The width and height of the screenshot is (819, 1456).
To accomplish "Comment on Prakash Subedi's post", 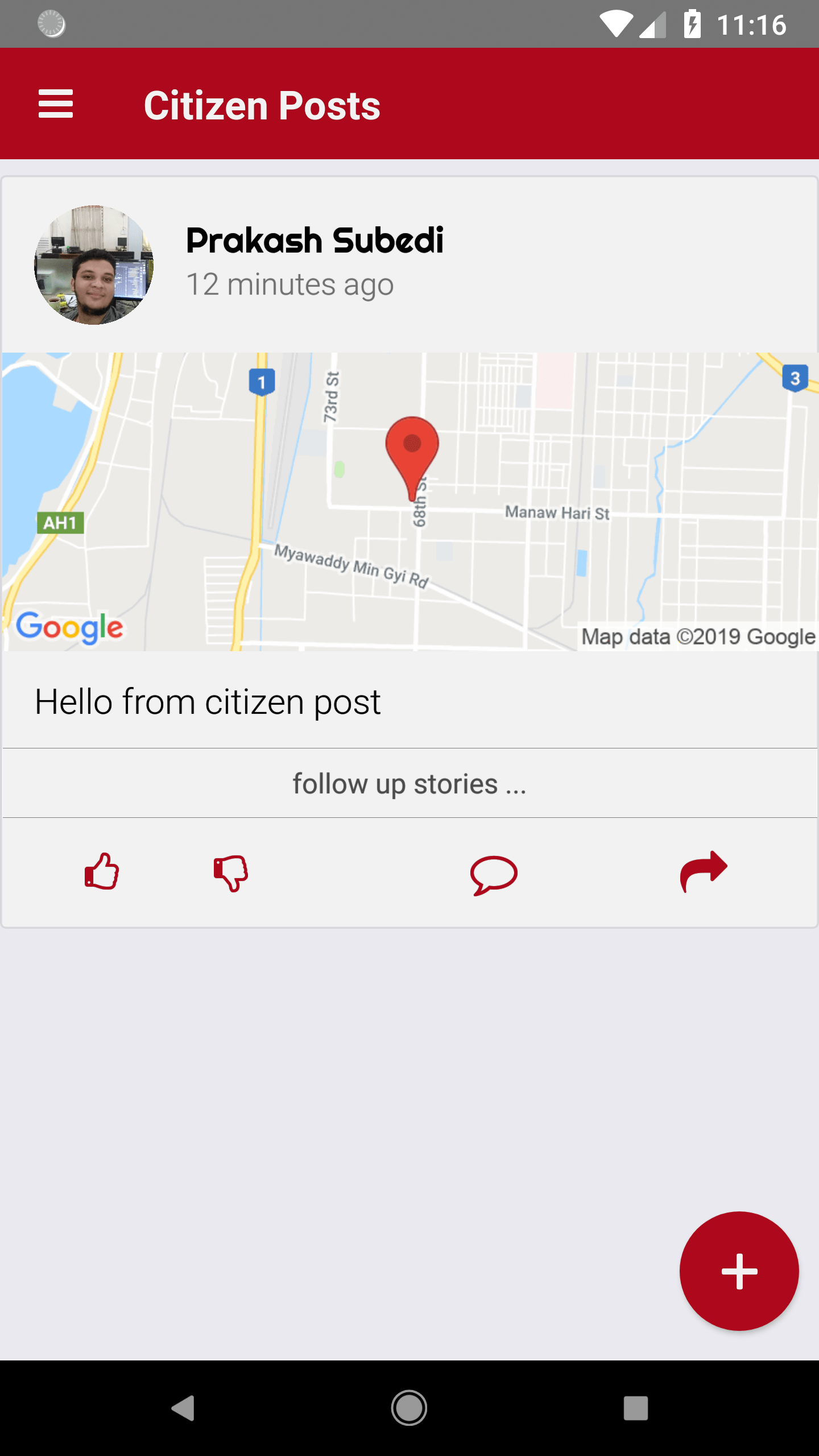I will (494, 874).
